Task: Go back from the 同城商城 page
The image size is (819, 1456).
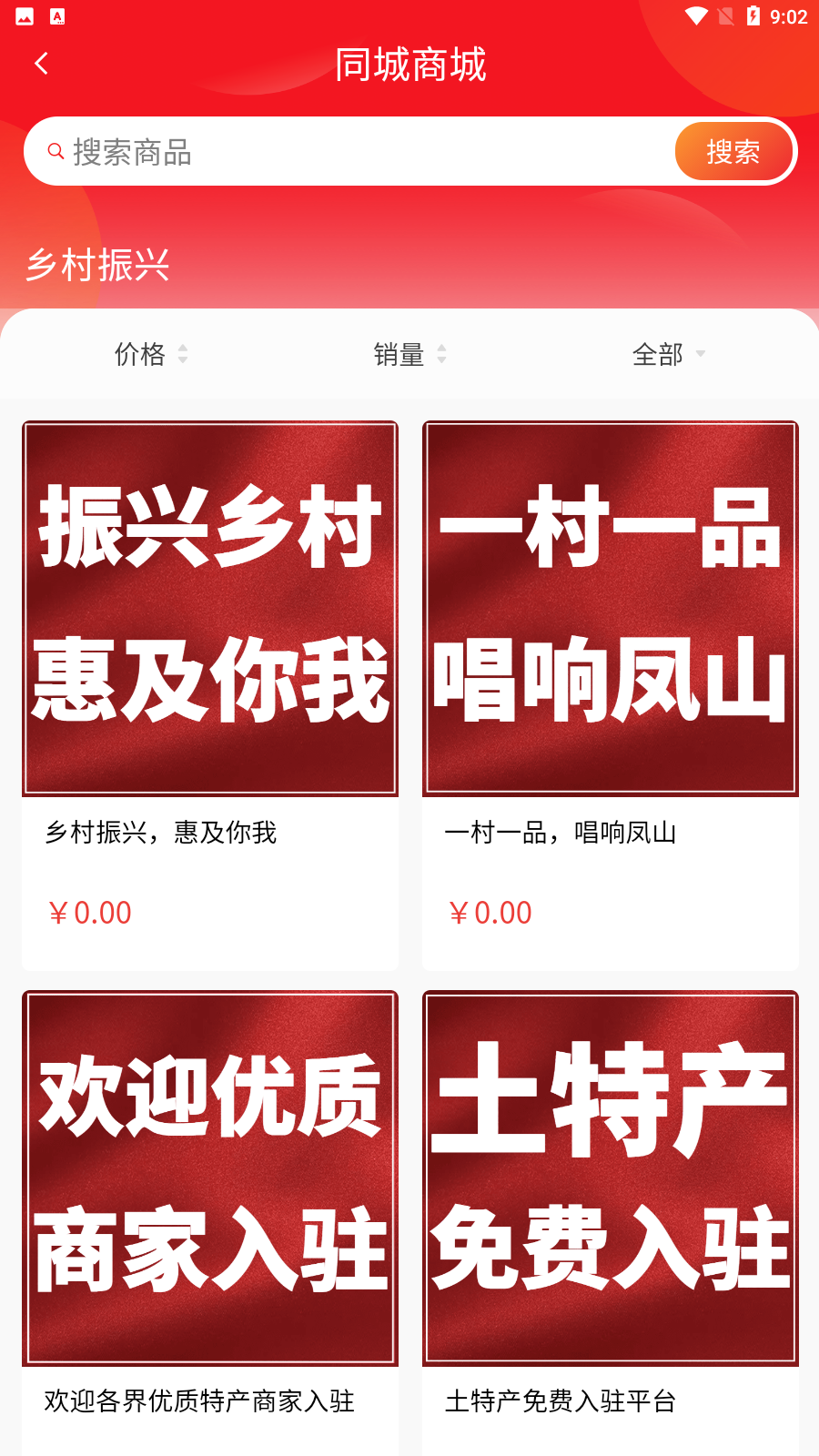Action: (x=41, y=64)
